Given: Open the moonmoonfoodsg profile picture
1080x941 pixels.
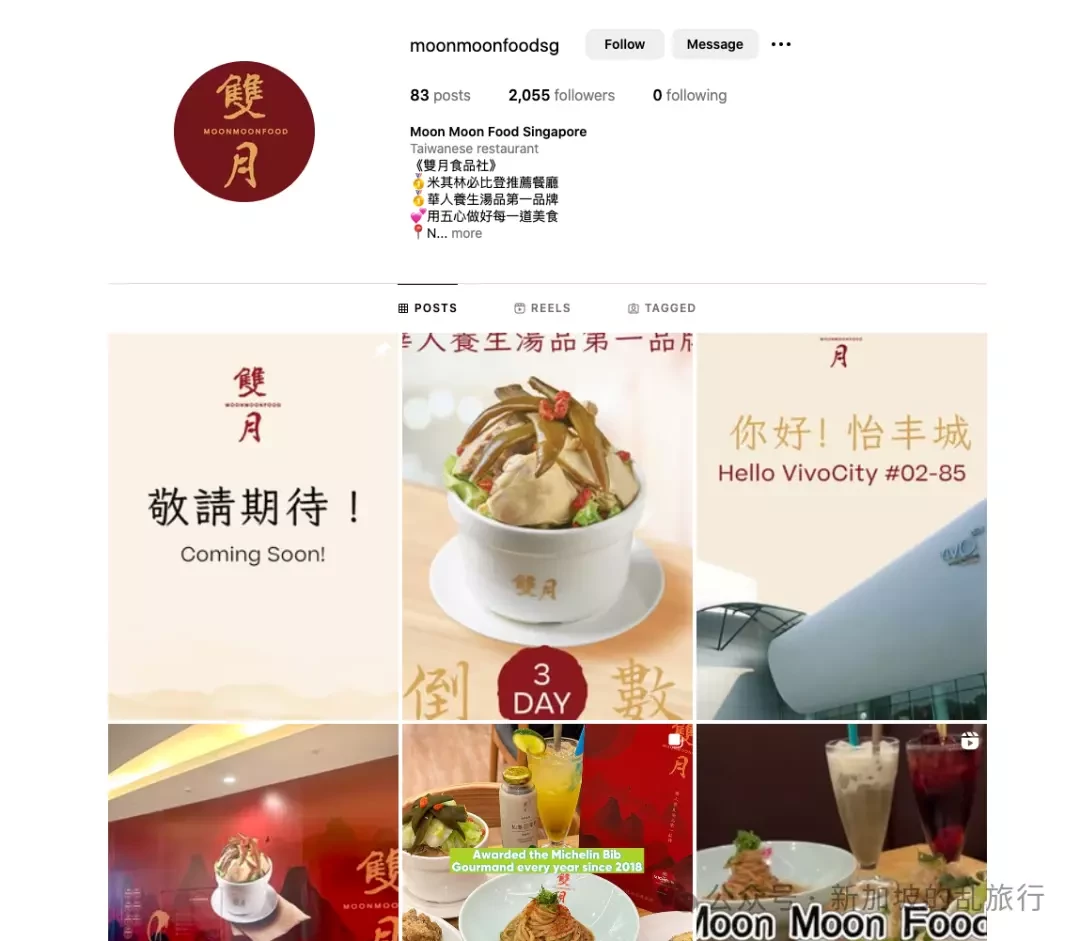Looking at the screenshot, I should (x=244, y=131).
